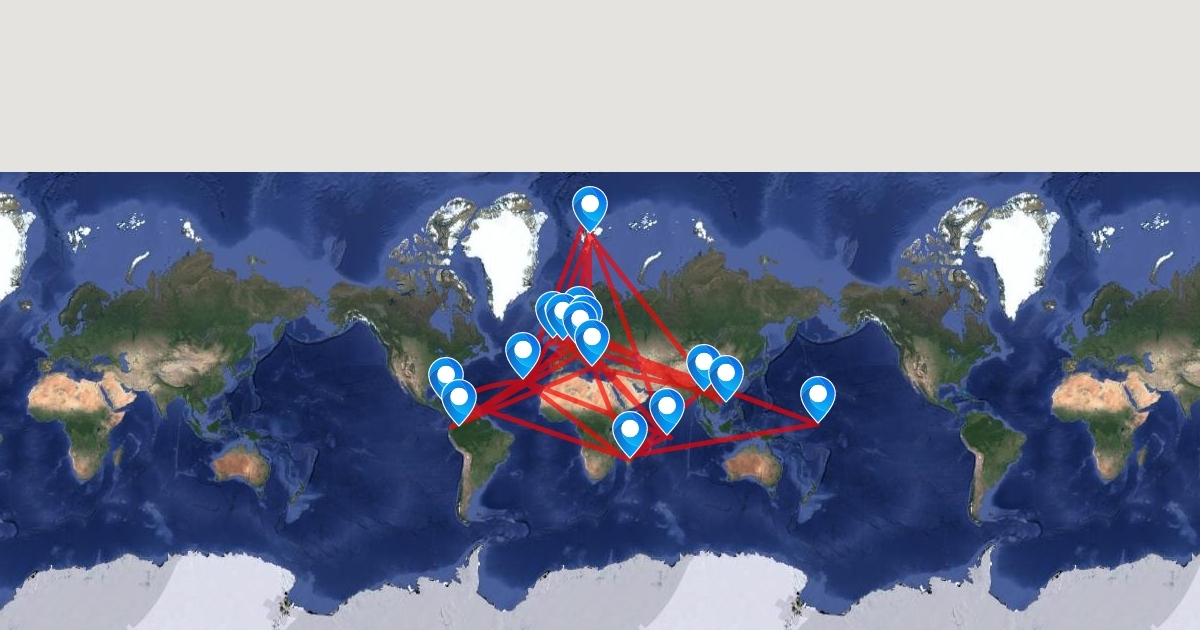
Task: Open the pin off the East African coast
Action: pyautogui.click(x=630, y=430)
